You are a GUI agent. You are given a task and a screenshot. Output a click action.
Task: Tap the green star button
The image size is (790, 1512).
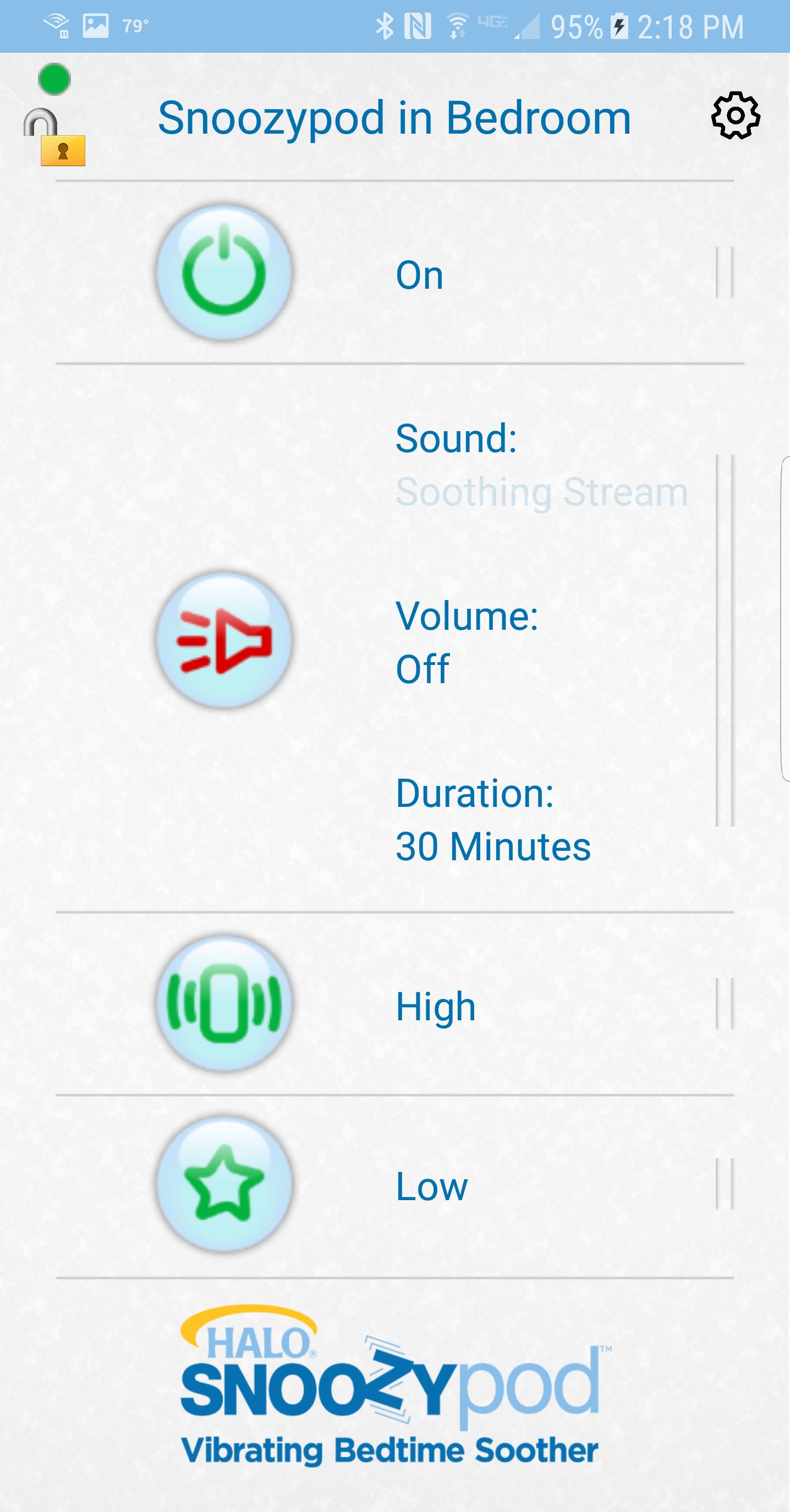click(223, 1185)
